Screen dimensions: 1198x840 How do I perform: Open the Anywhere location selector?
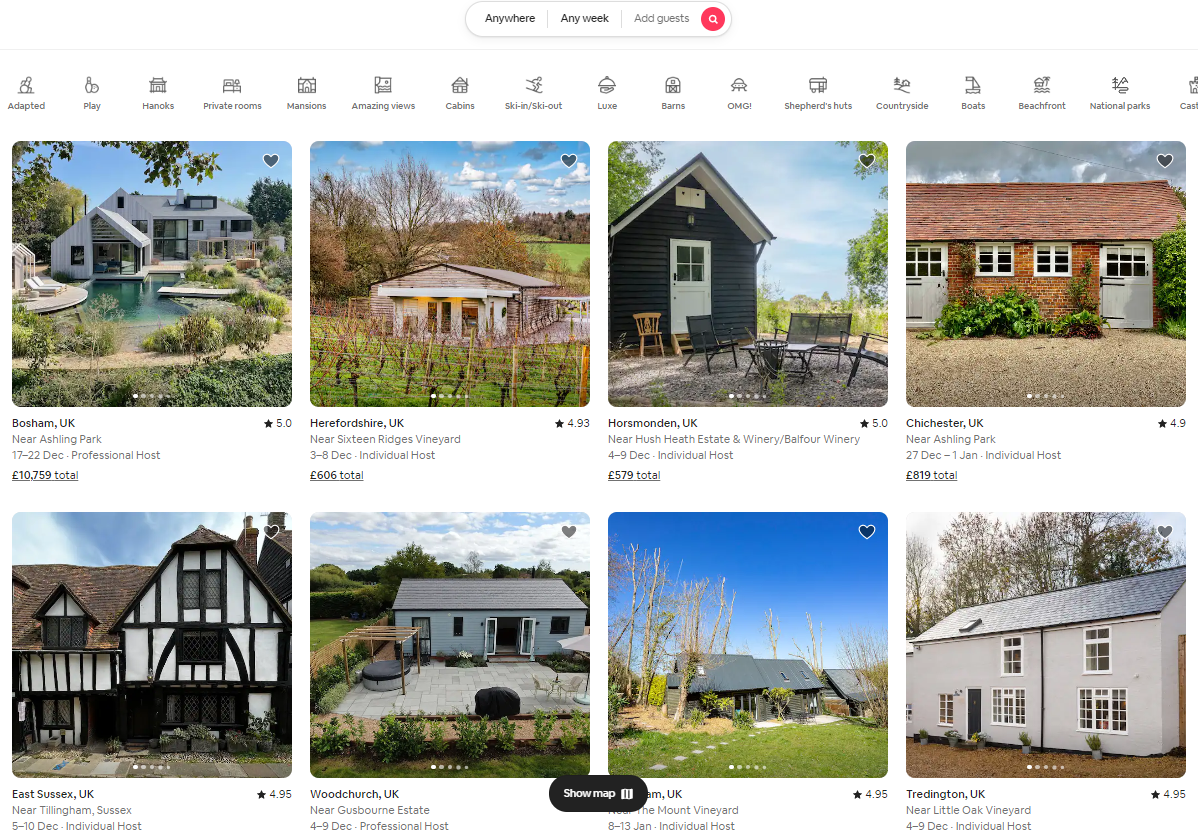tap(509, 19)
